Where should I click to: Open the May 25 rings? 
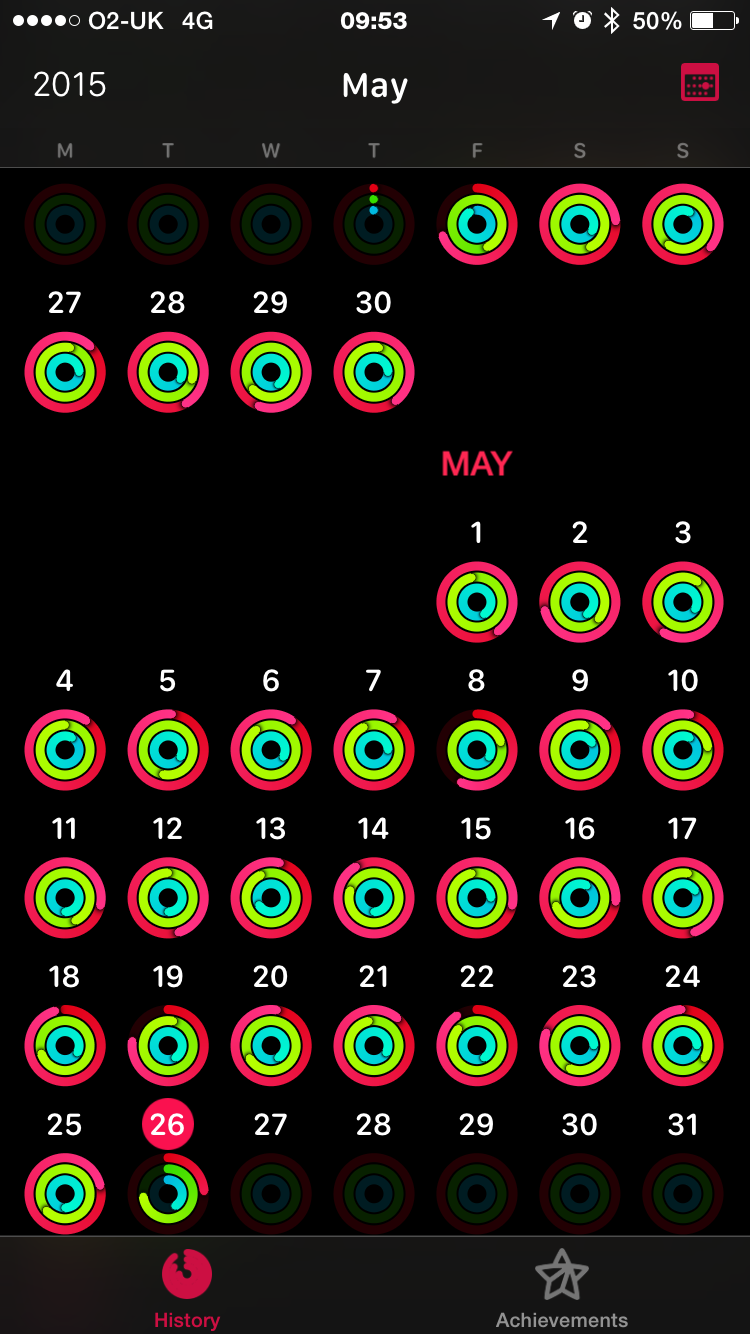click(x=65, y=1194)
